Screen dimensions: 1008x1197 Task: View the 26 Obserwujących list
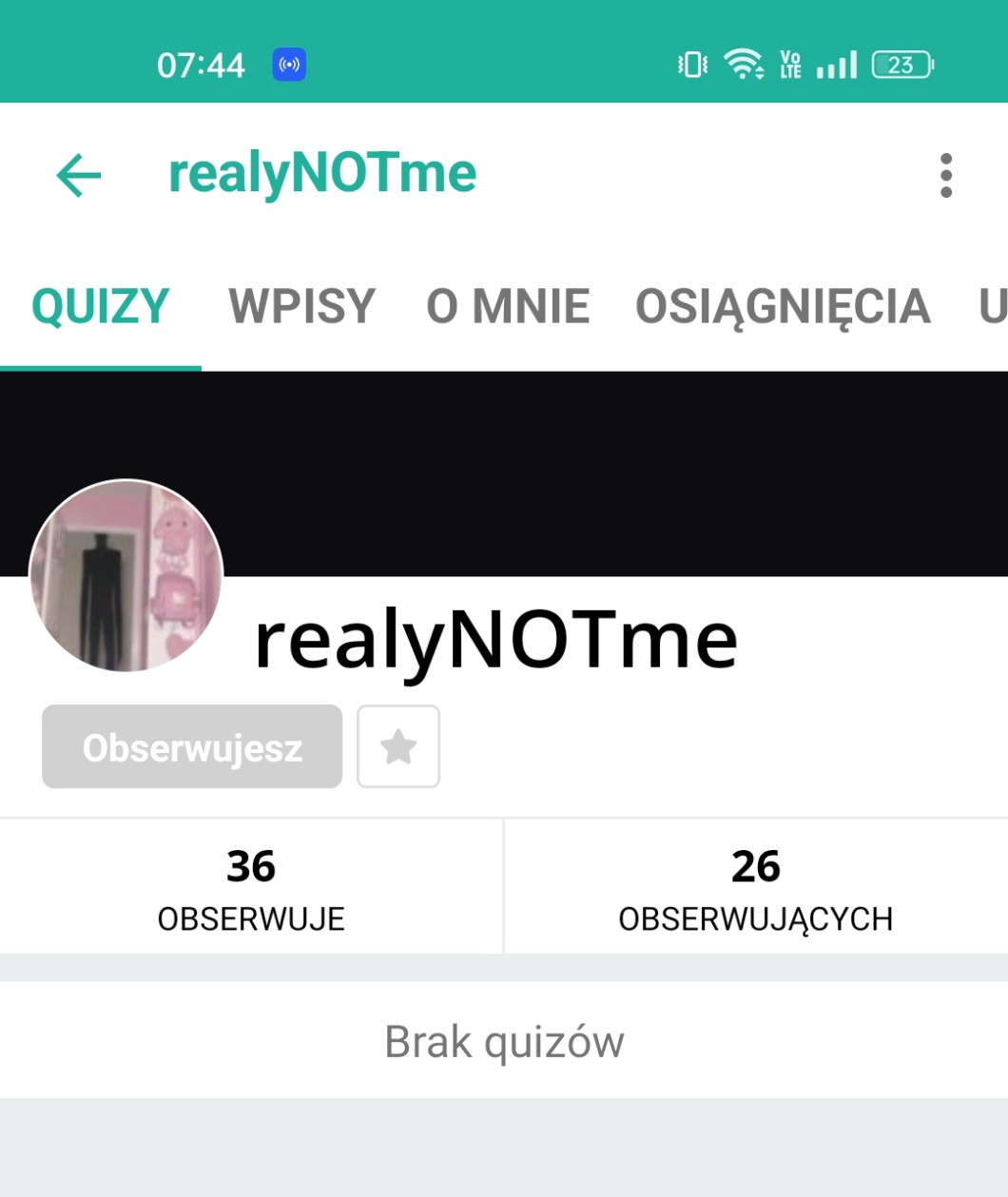756,887
